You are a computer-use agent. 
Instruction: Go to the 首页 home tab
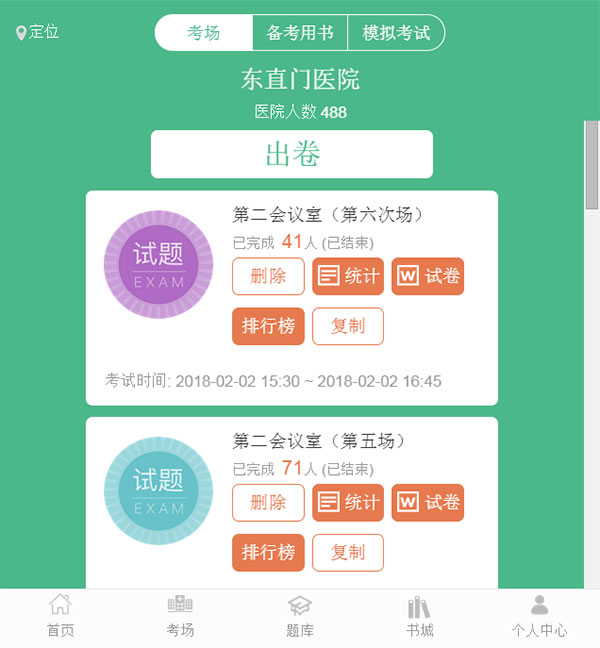pos(60,616)
